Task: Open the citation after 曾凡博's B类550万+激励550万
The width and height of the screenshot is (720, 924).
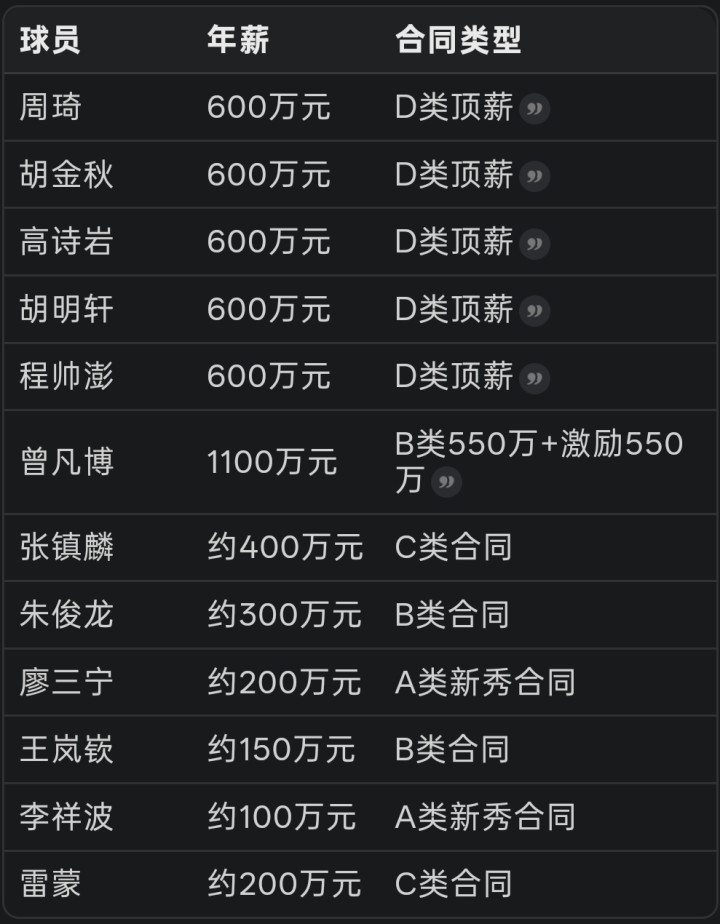Action: click(x=446, y=483)
